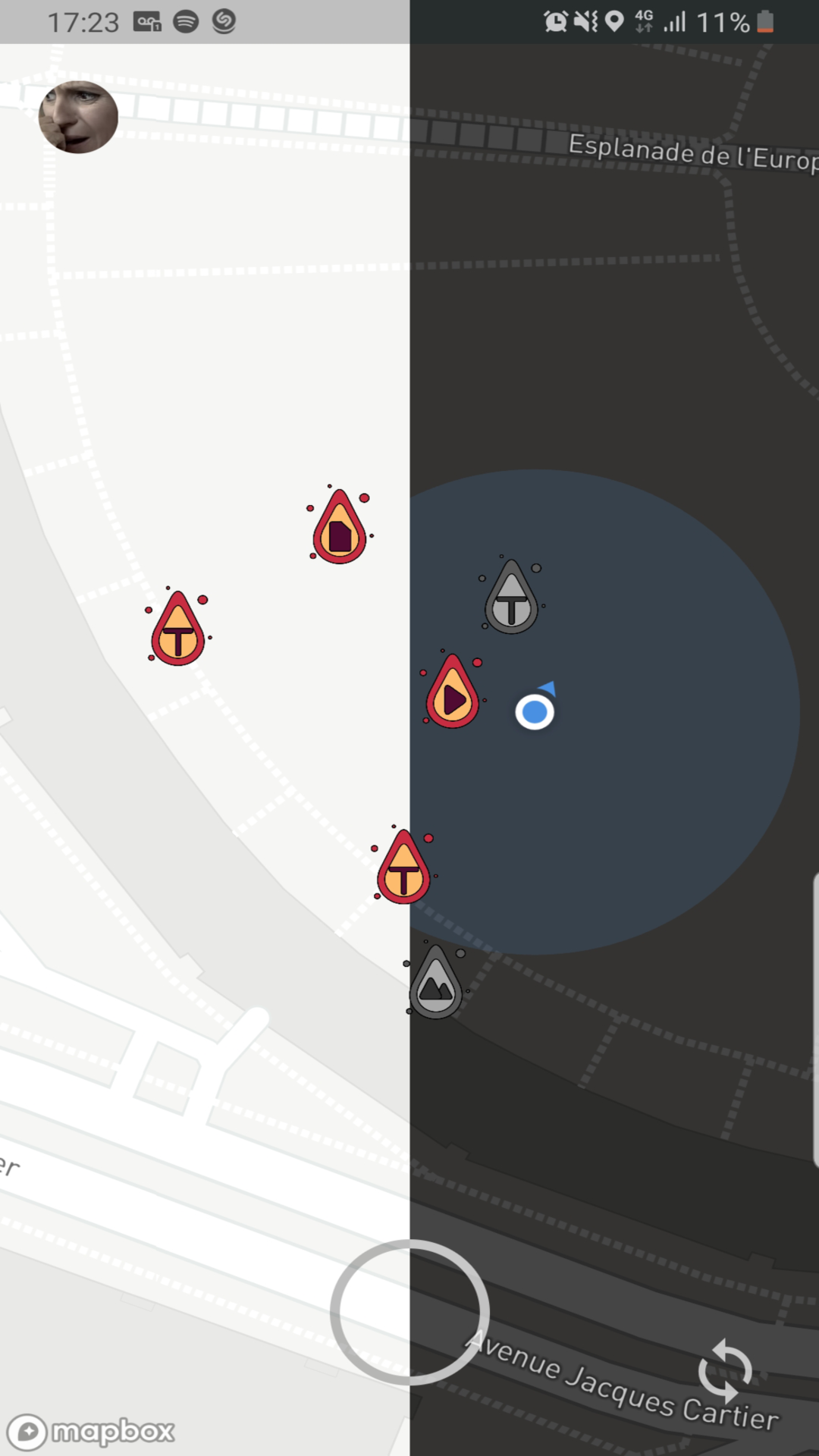Select the grey flame marker with mountain picture
The height and width of the screenshot is (1456, 819).
436,984
